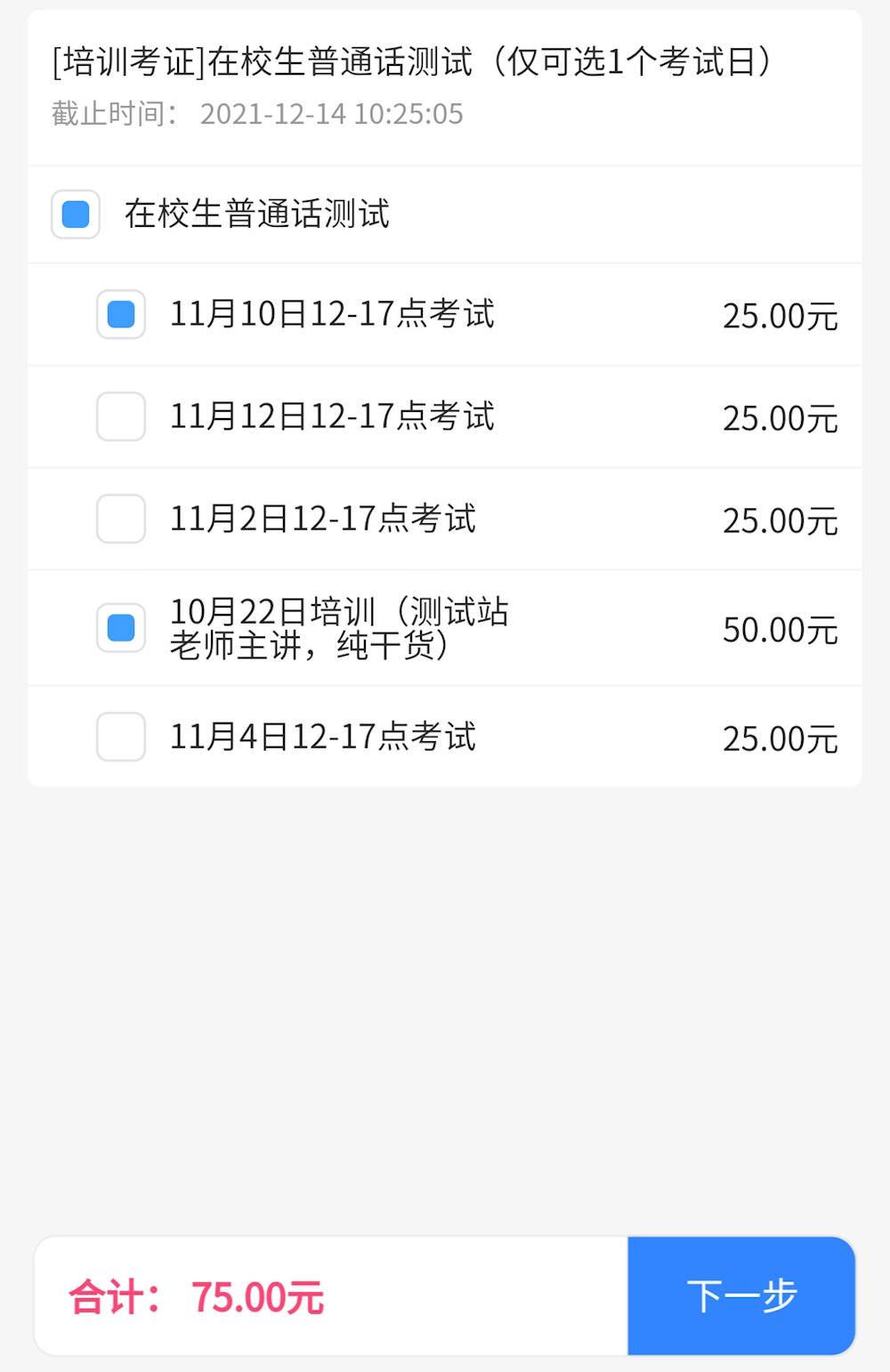This screenshot has height=1372, width=890.
Task: Uncheck the 11月10日12-17点考试 option
Action: (121, 314)
